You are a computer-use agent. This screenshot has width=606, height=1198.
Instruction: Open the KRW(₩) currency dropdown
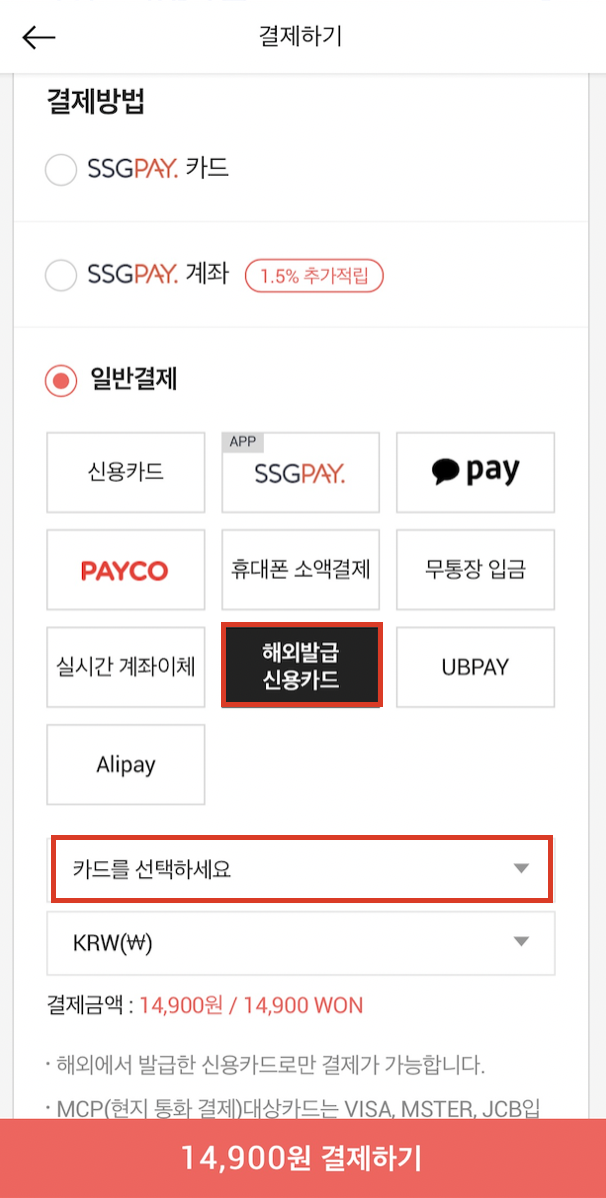[x=301, y=943]
